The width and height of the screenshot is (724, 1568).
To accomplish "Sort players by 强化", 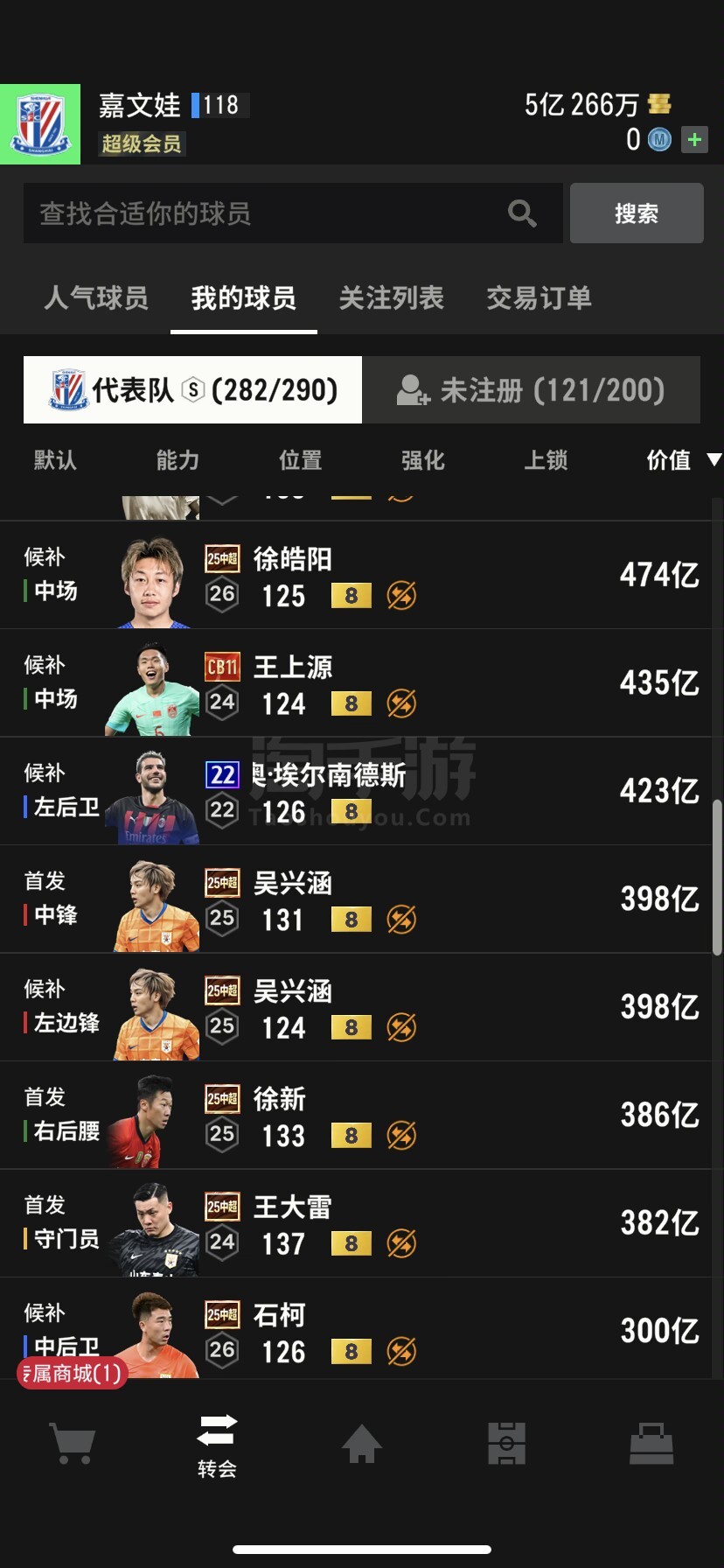I will click(422, 460).
